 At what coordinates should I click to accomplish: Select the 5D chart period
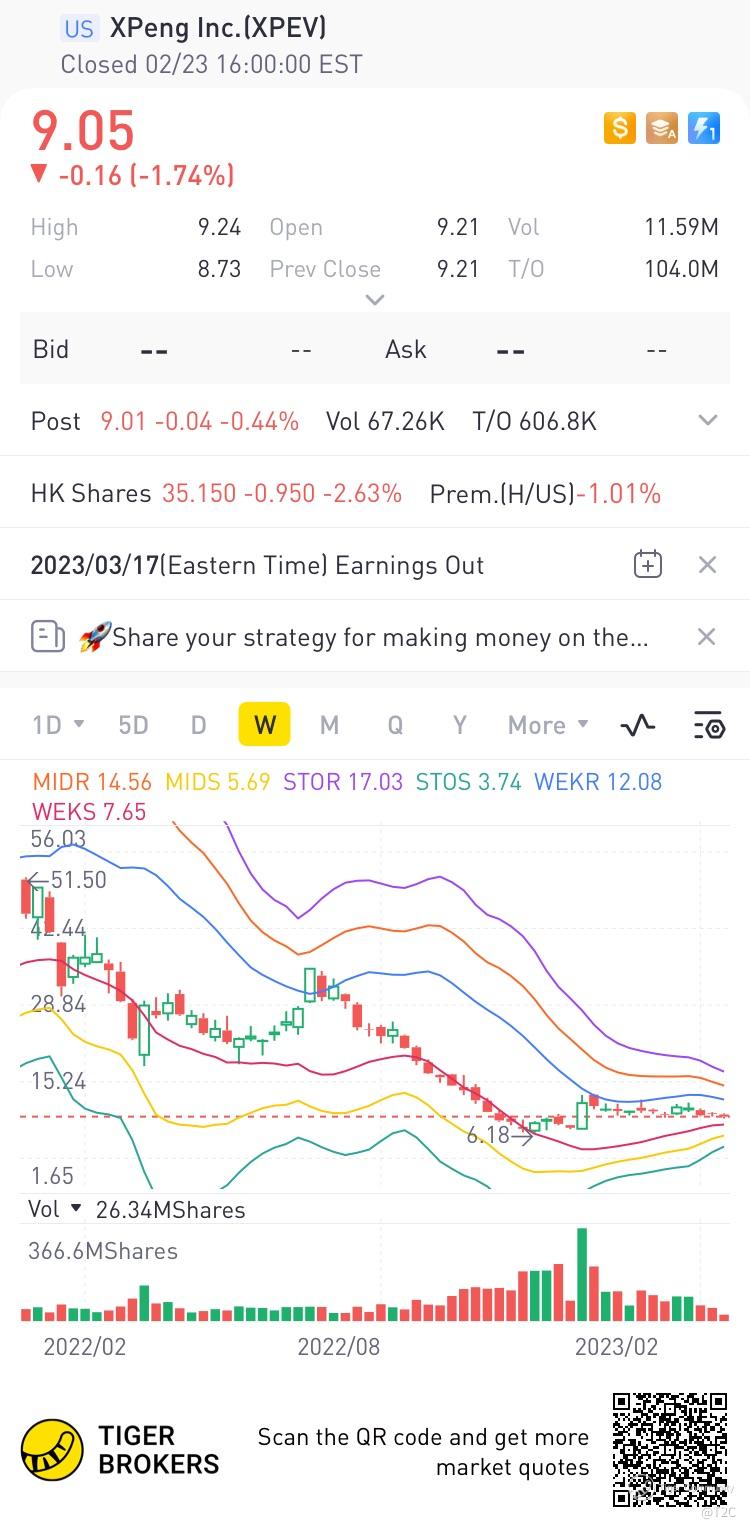pyautogui.click(x=133, y=725)
